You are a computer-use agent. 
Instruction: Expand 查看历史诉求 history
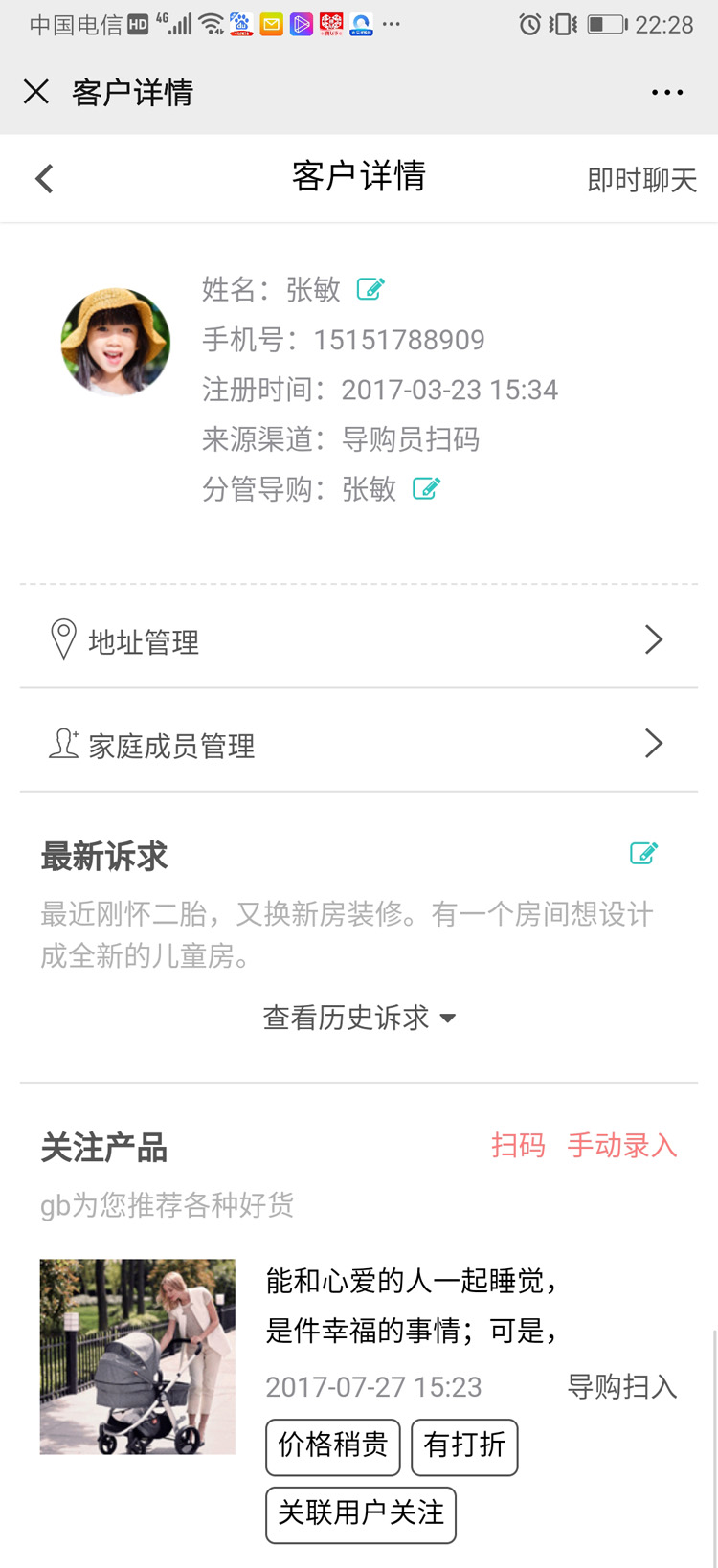pyautogui.click(x=359, y=1018)
